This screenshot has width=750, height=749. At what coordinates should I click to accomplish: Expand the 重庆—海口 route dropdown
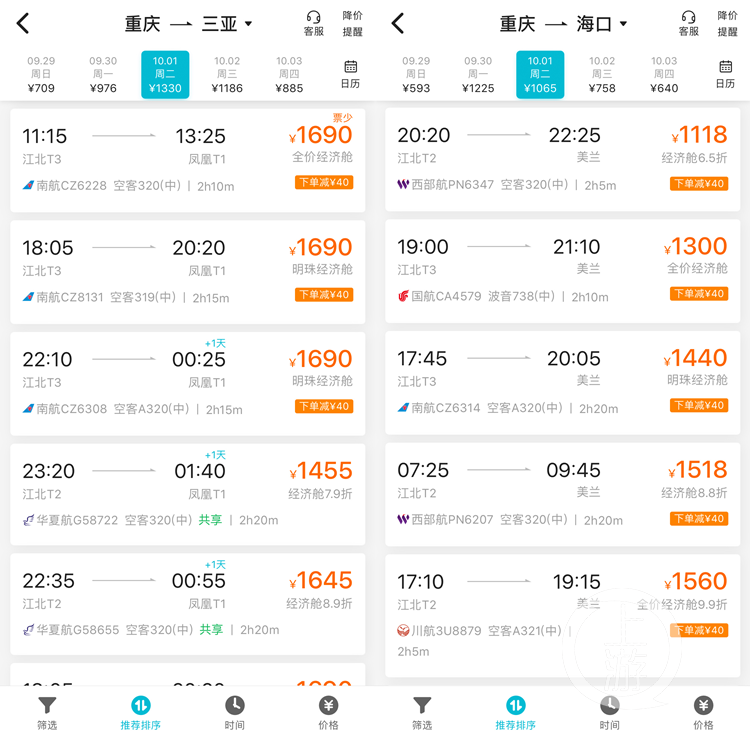624,23
